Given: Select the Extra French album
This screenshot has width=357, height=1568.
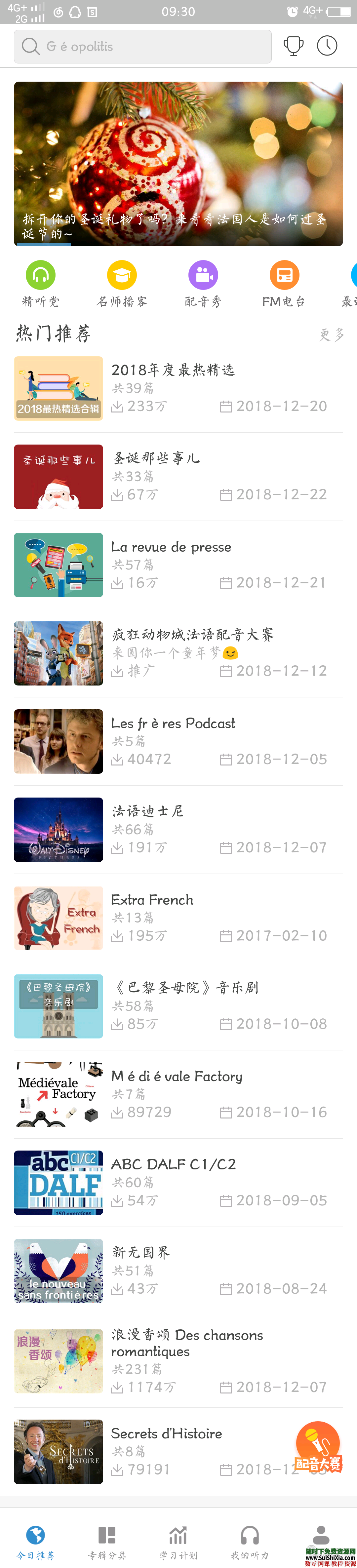Looking at the screenshot, I should coord(178,918).
